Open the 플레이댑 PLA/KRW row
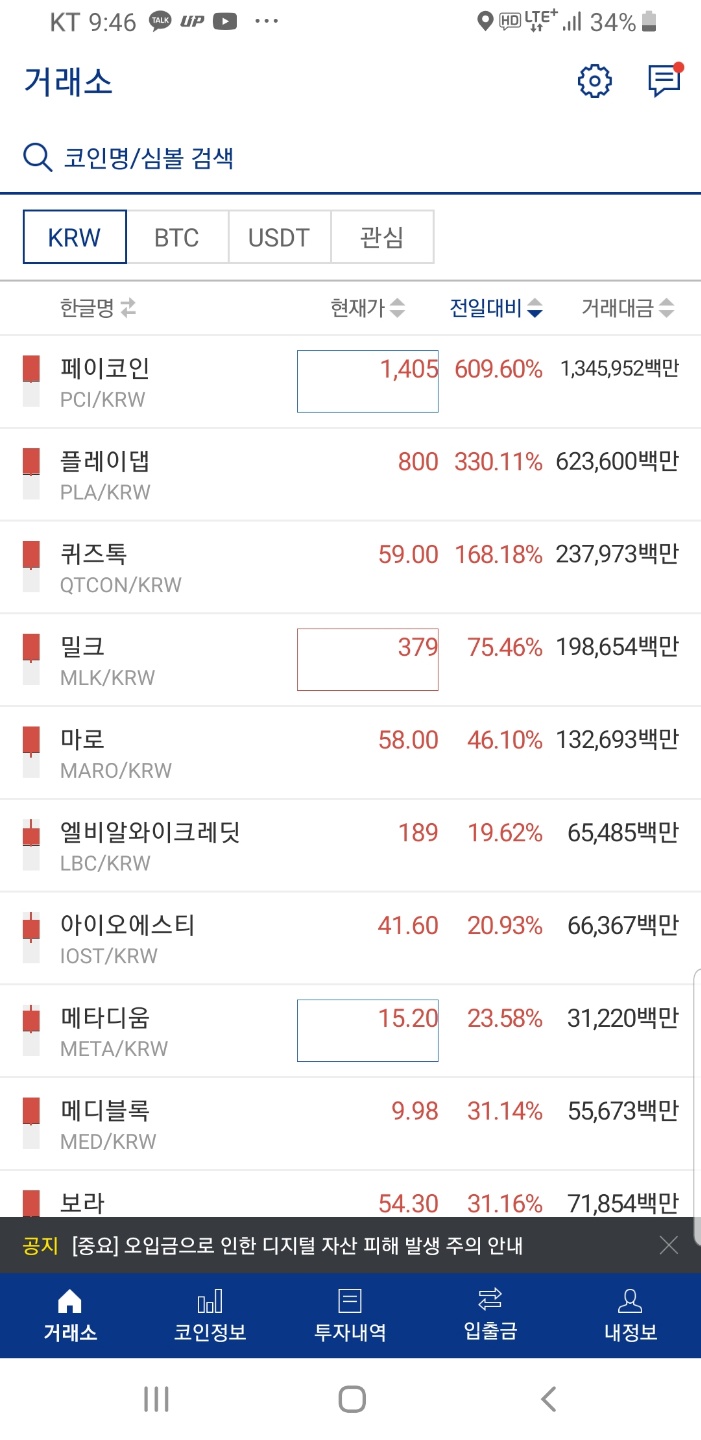701x1440 pixels. [350, 475]
